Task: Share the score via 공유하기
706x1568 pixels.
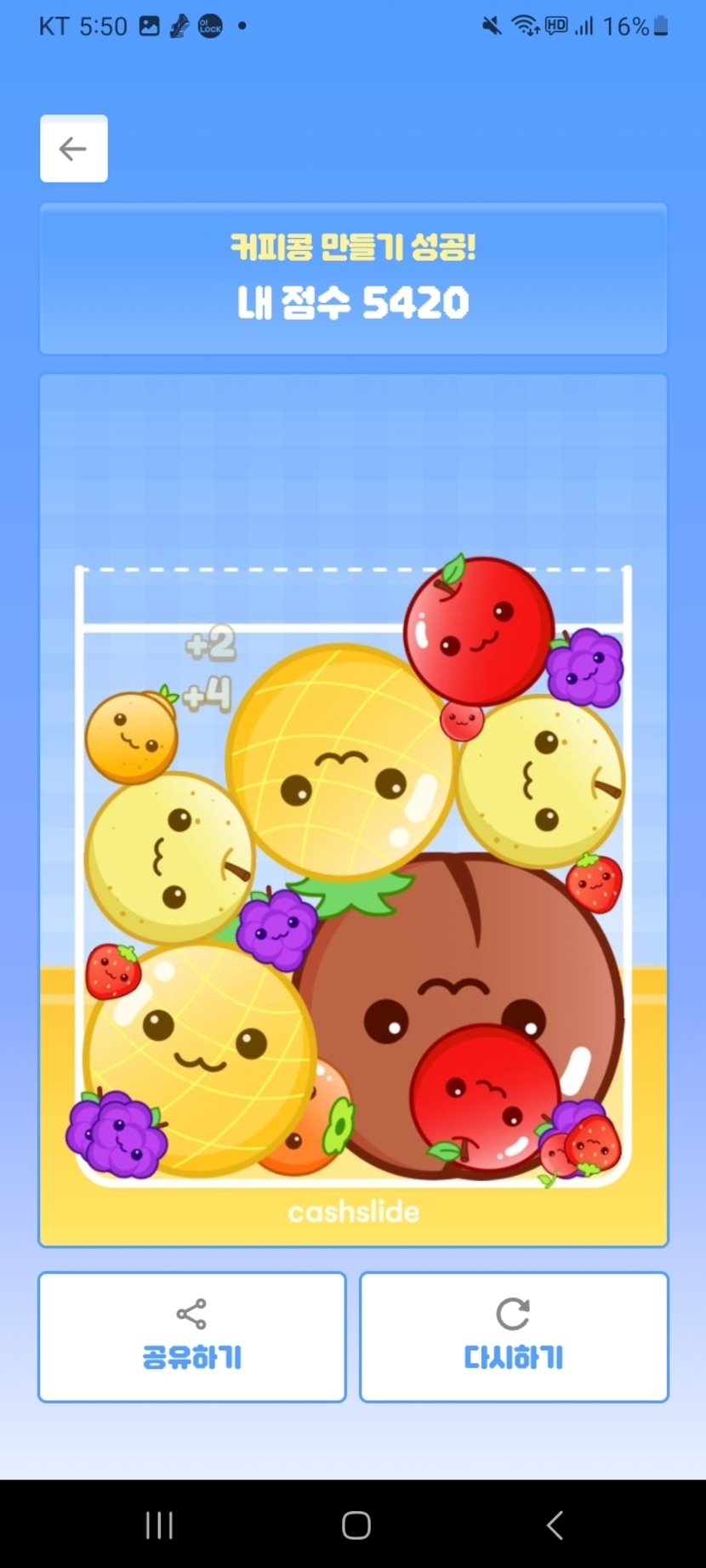Action: (192, 1336)
